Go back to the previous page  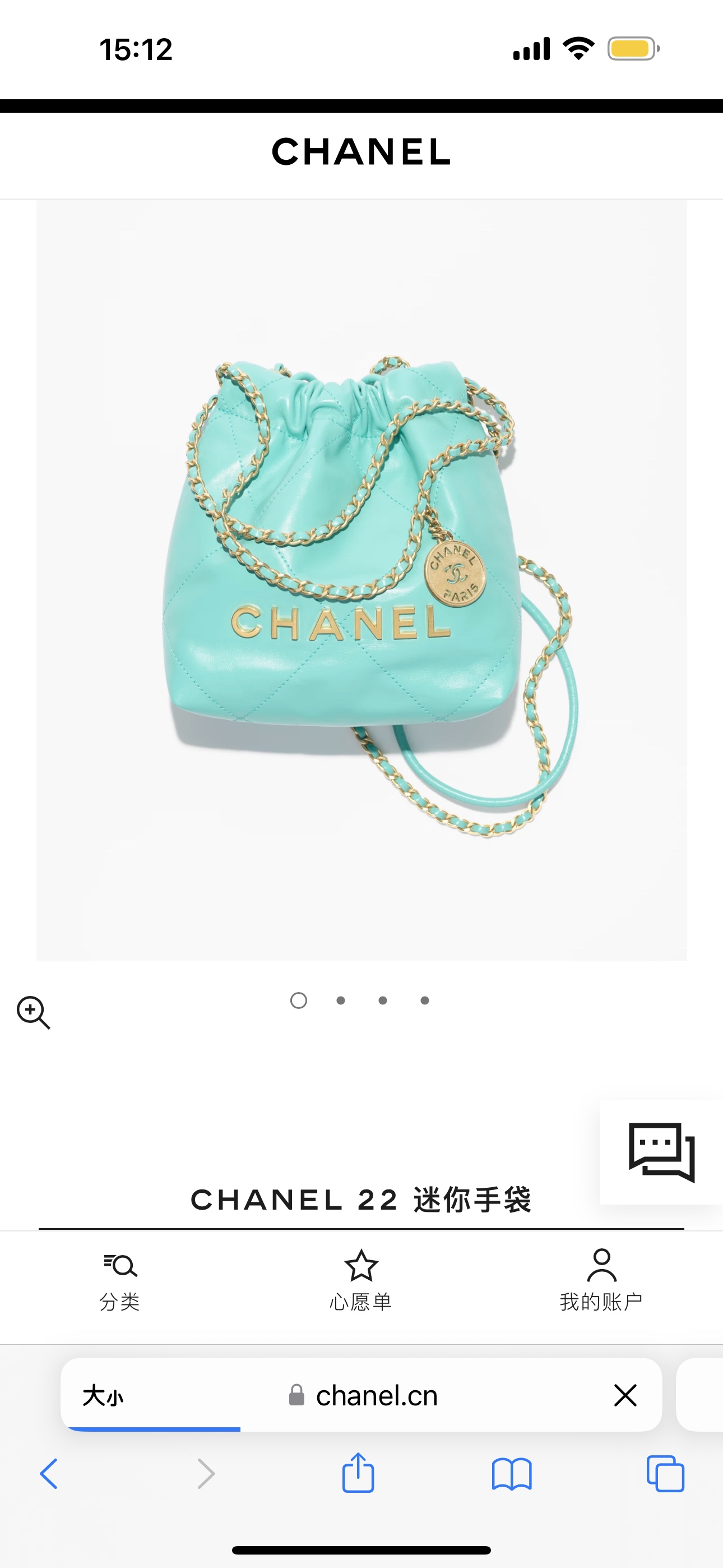tap(49, 1474)
